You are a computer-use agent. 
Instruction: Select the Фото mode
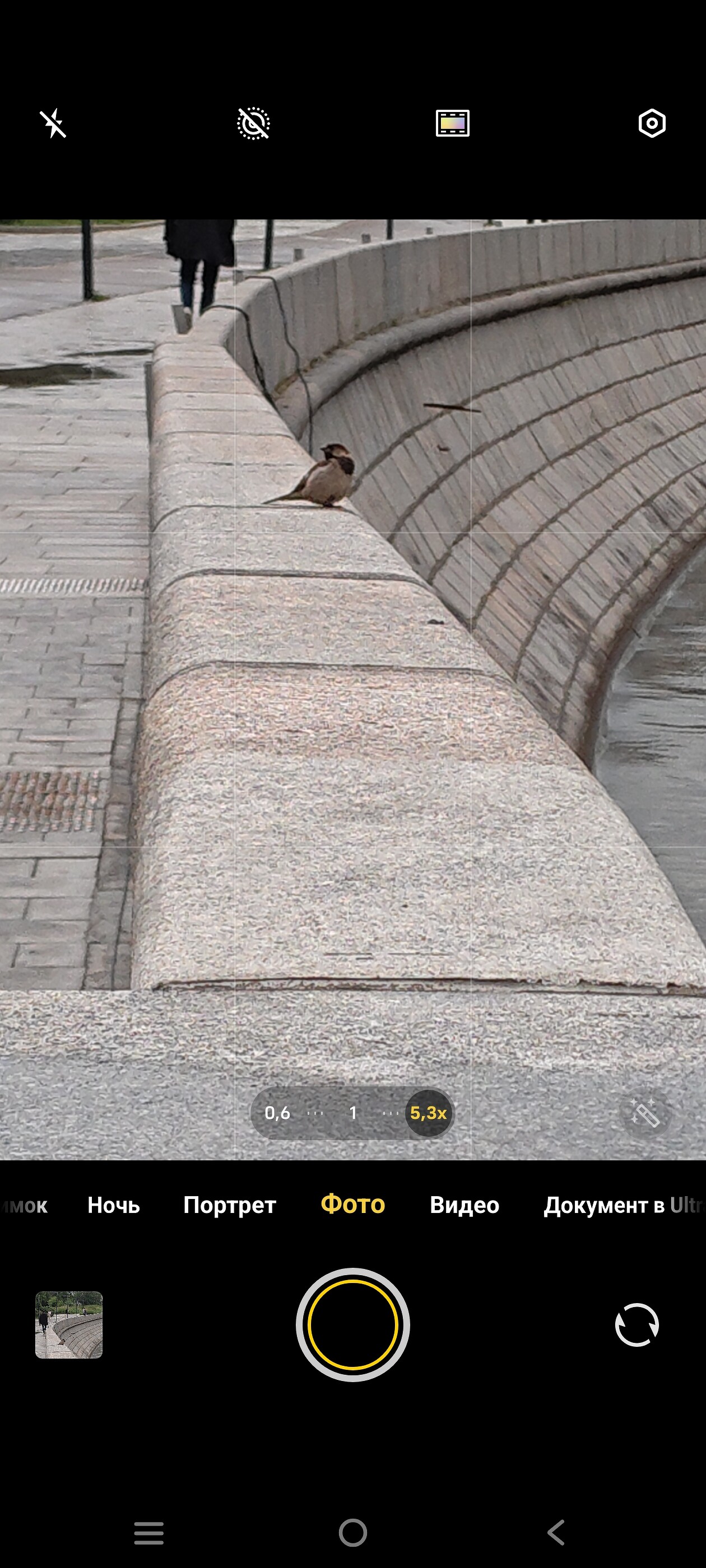(x=352, y=1205)
